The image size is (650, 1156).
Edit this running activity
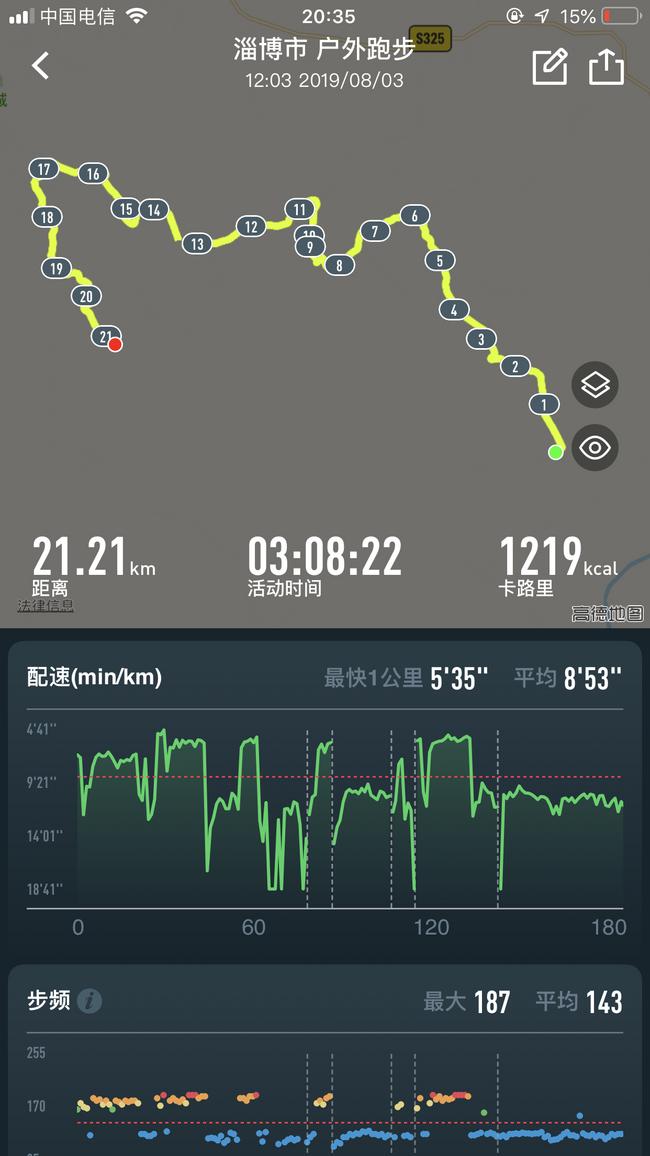tap(549, 66)
